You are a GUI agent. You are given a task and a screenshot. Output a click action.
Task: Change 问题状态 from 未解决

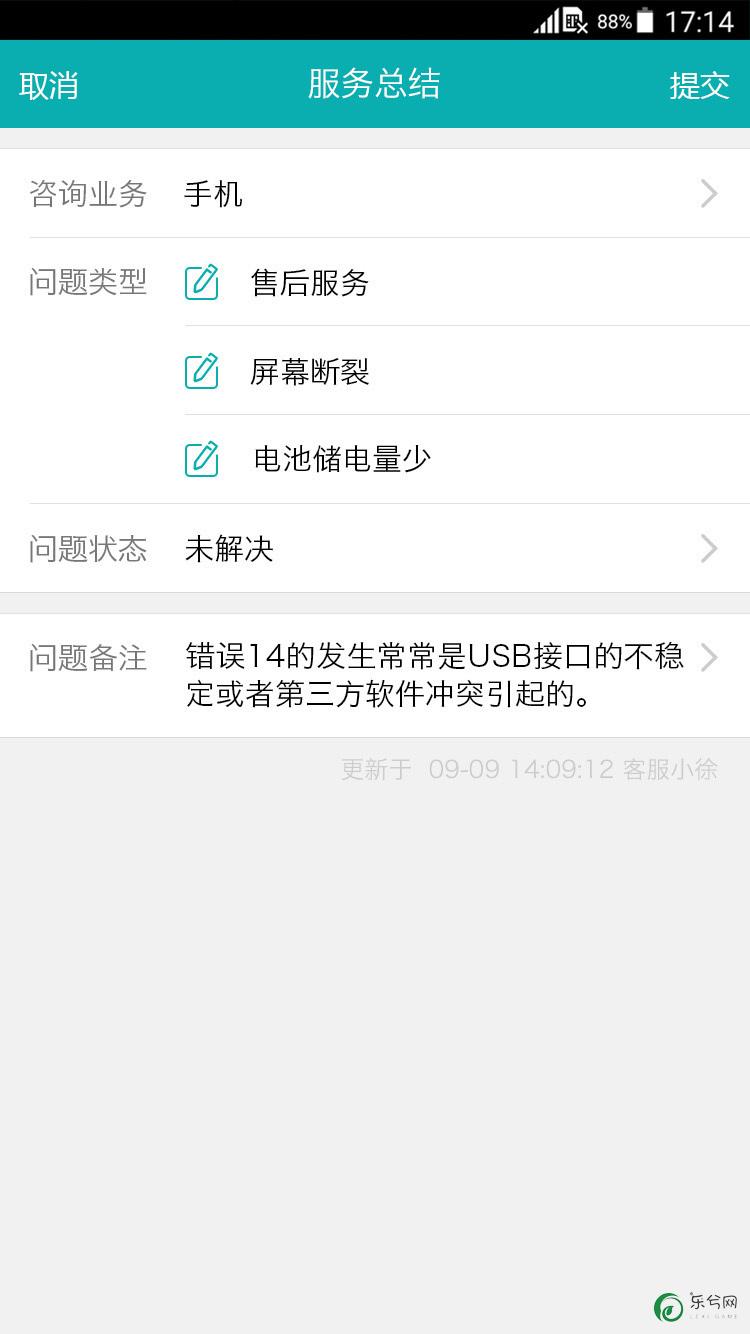375,548
